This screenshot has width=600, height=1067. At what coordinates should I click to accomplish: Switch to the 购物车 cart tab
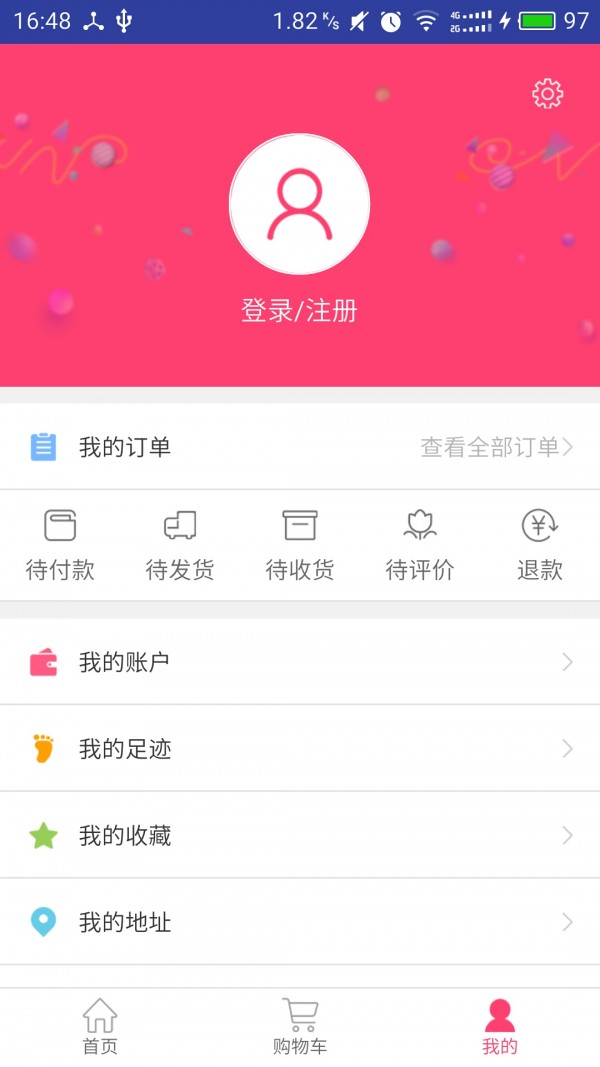click(300, 1027)
